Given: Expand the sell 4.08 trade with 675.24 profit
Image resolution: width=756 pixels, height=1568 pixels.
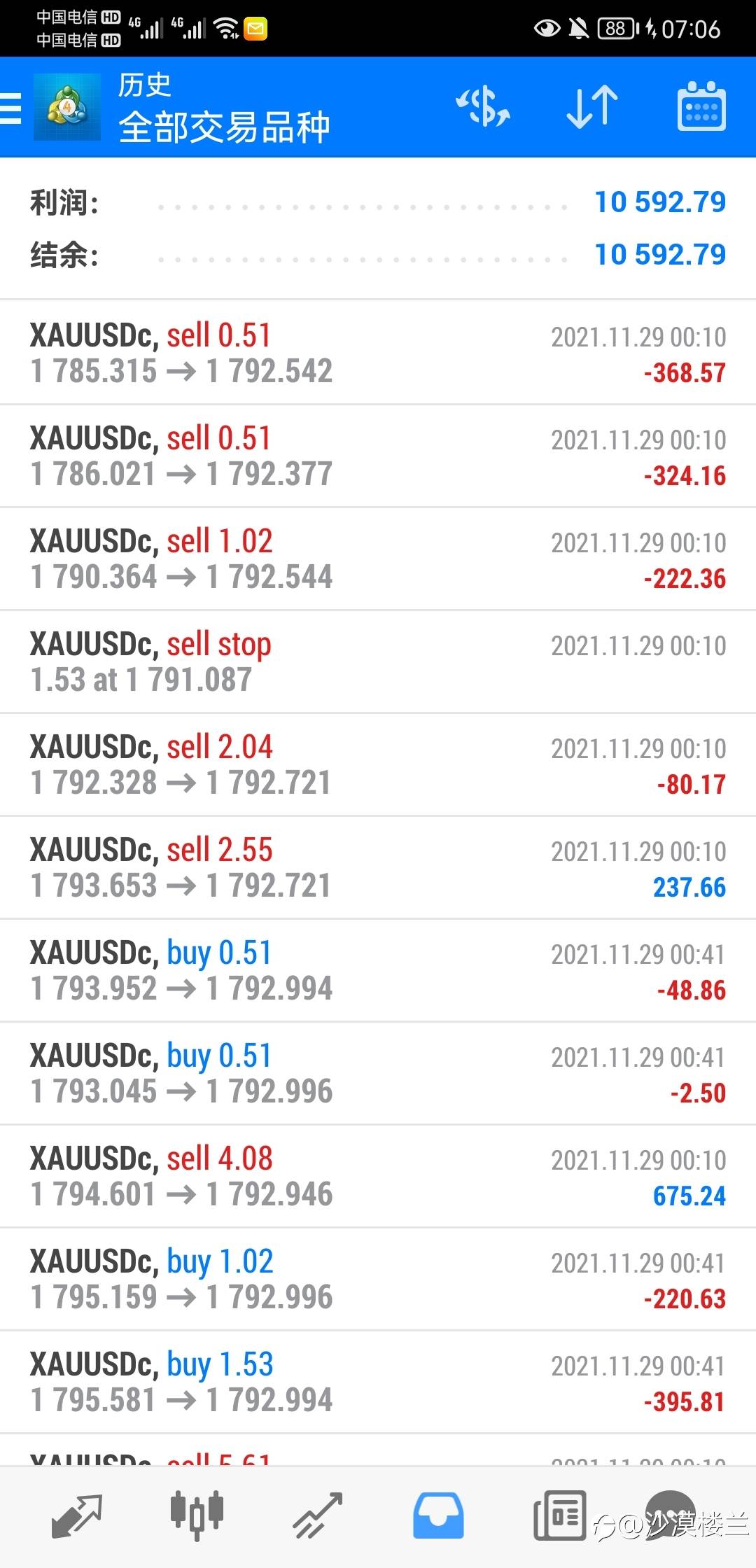Looking at the screenshot, I should [x=378, y=1176].
